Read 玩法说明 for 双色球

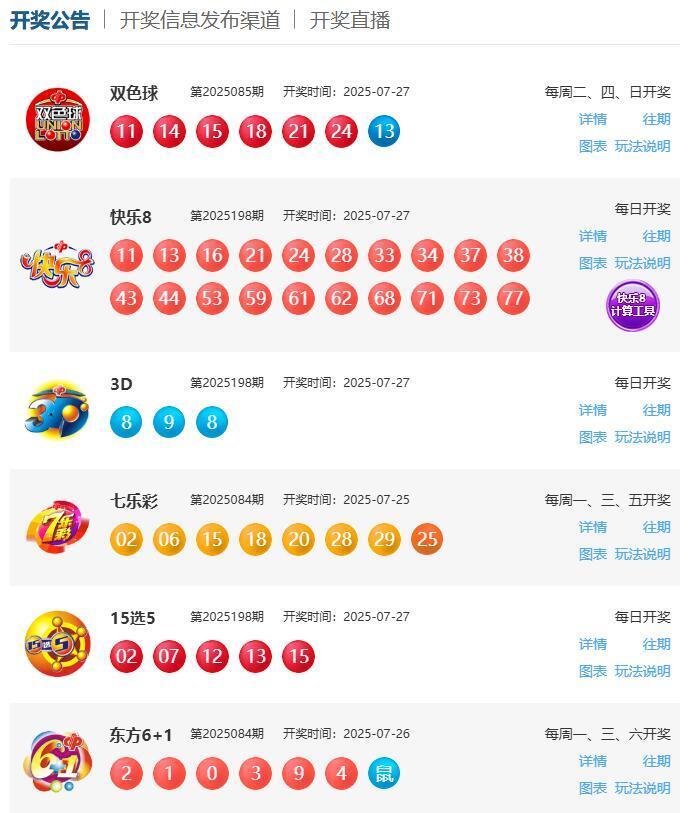(642, 146)
